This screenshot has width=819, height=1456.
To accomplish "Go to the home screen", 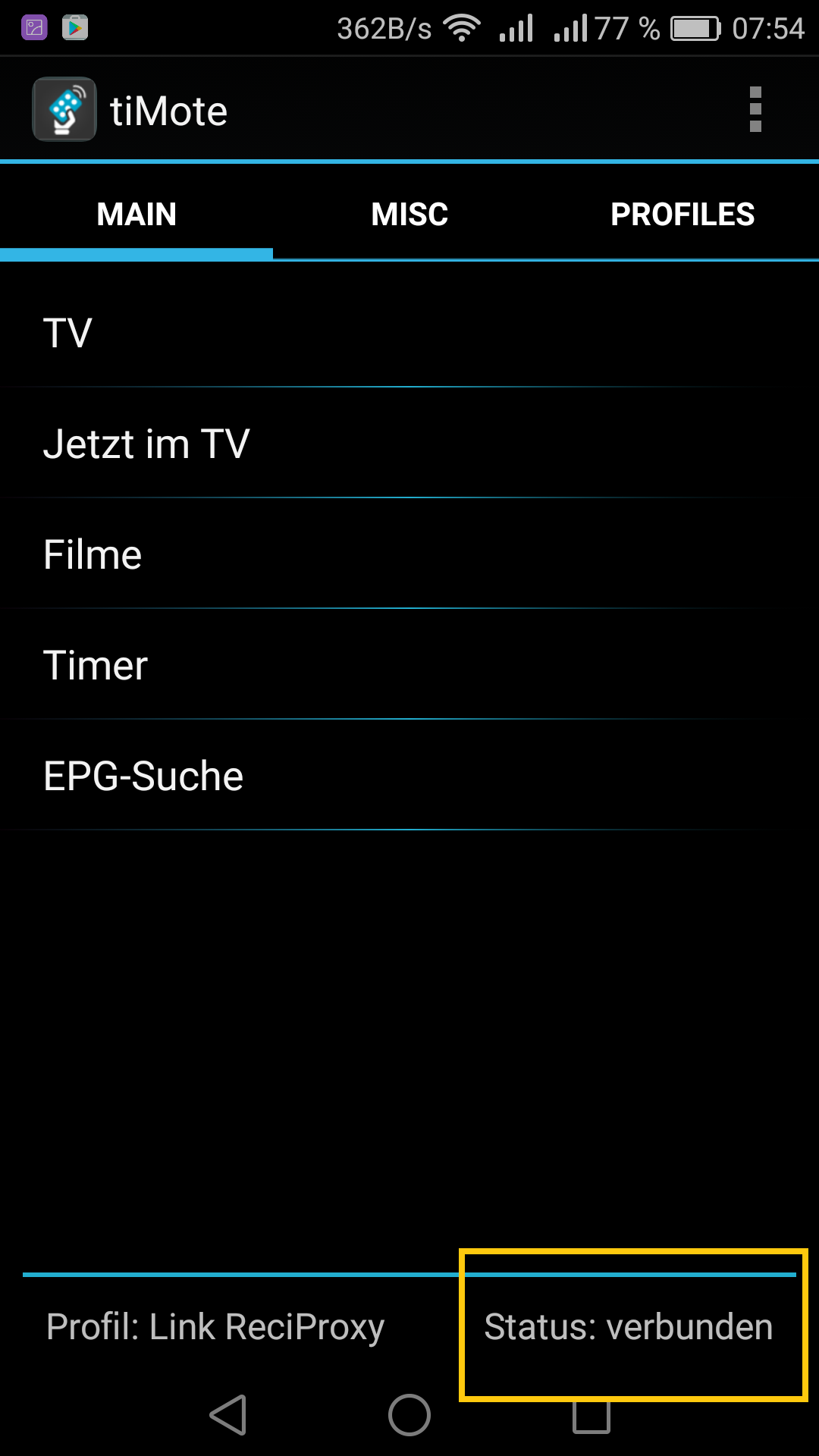I will coord(409,1415).
